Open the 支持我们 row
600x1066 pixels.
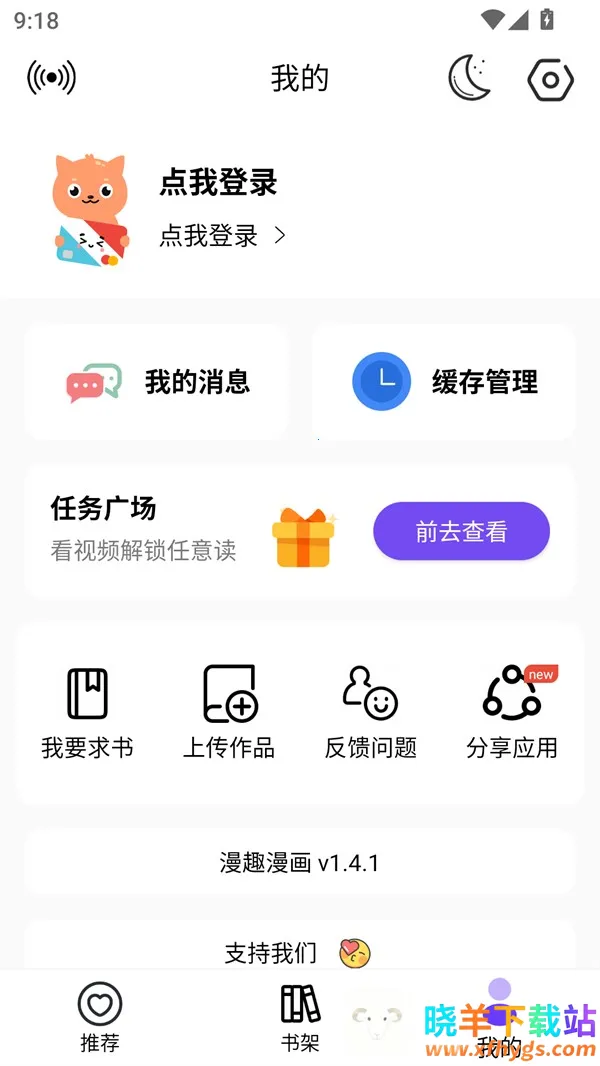pyautogui.click(x=298, y=952)
